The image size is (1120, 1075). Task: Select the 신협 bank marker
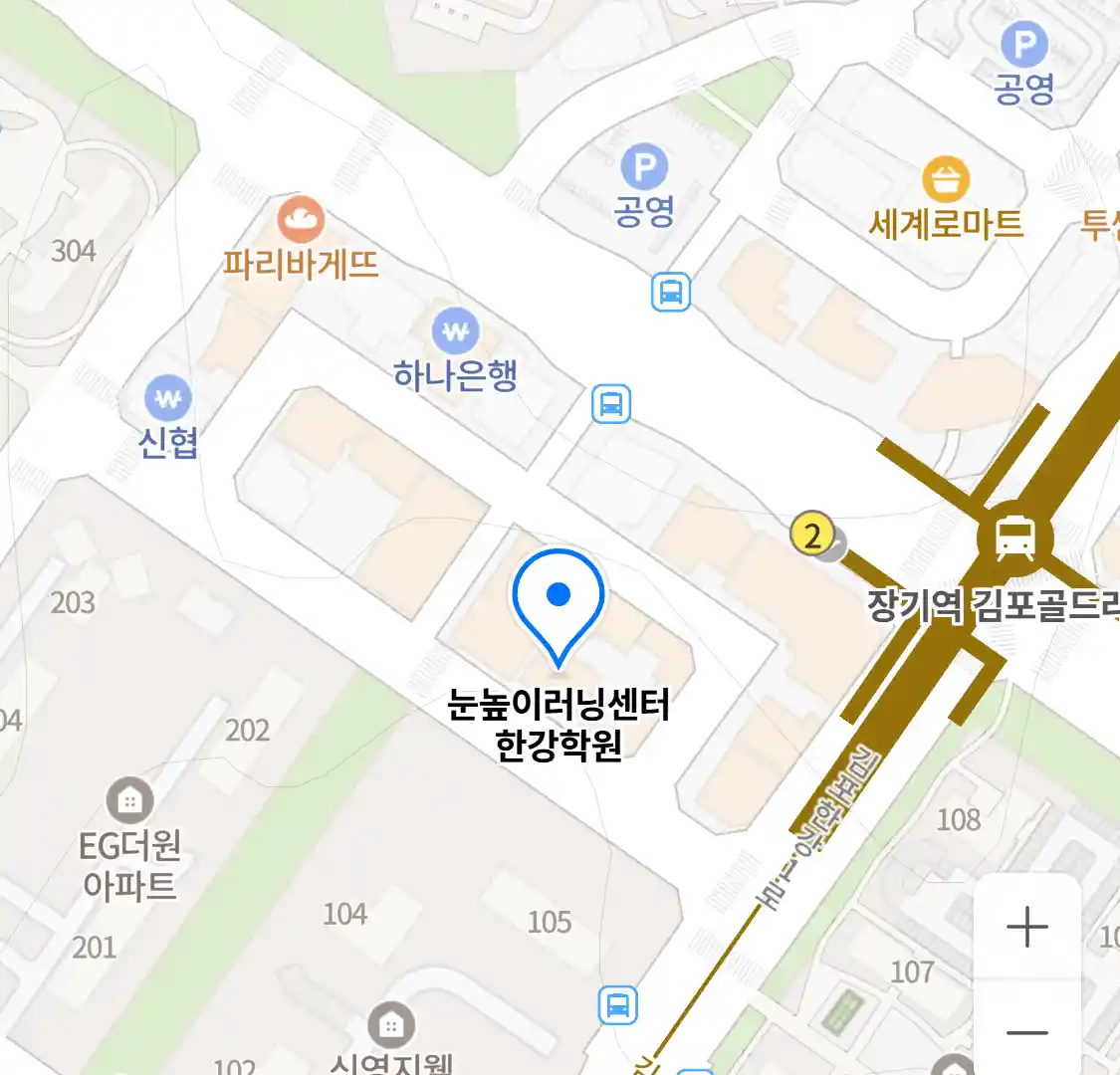click(x=167, y=399)
